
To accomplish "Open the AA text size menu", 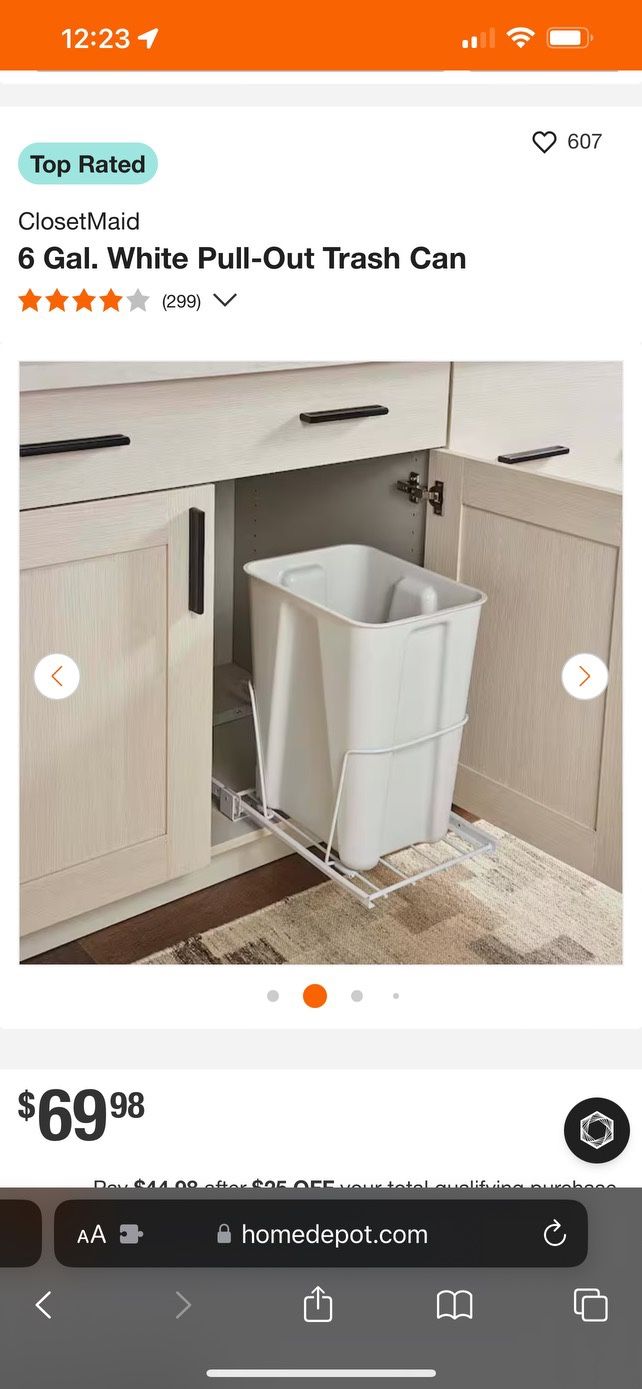I will [91, 1235].
